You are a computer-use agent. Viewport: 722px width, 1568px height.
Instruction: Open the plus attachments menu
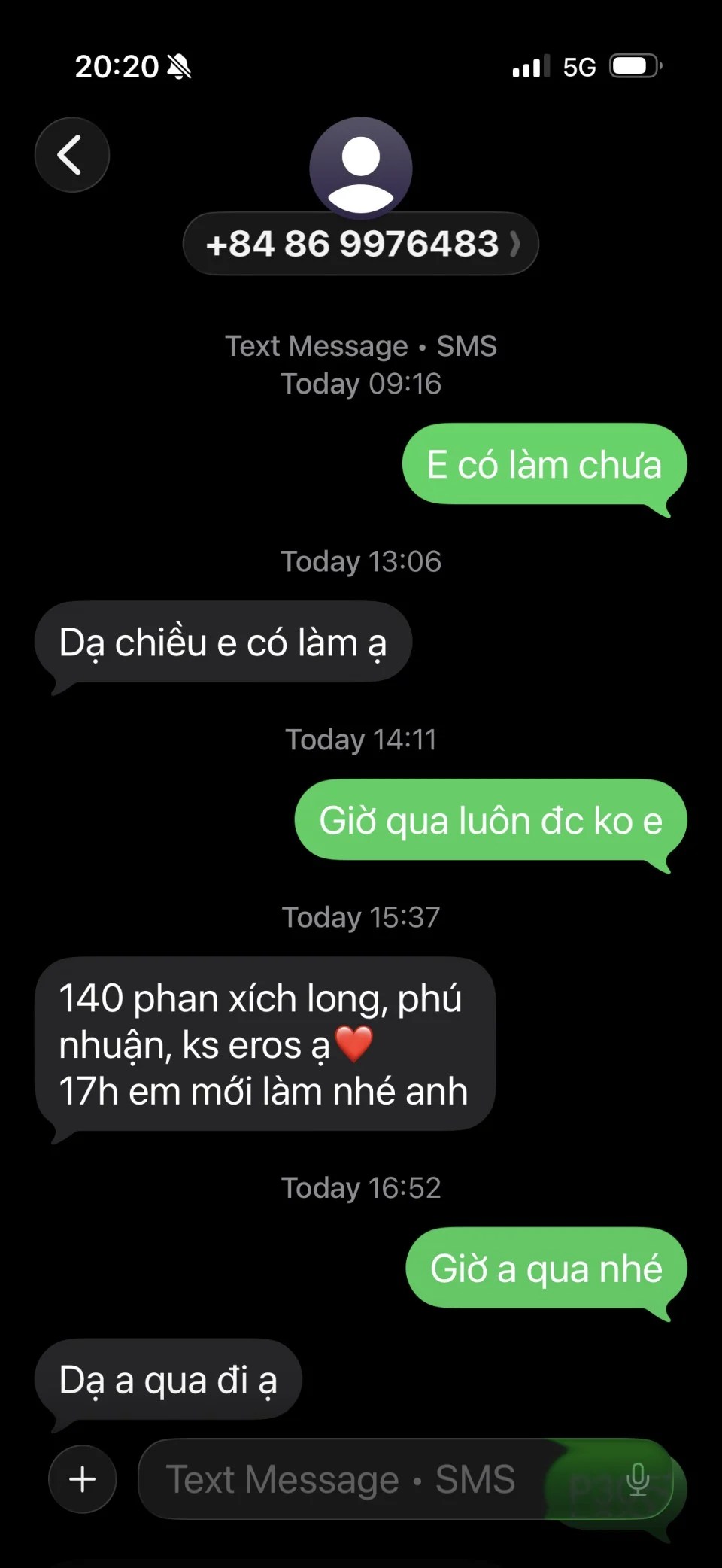(x=82, y=1479)
